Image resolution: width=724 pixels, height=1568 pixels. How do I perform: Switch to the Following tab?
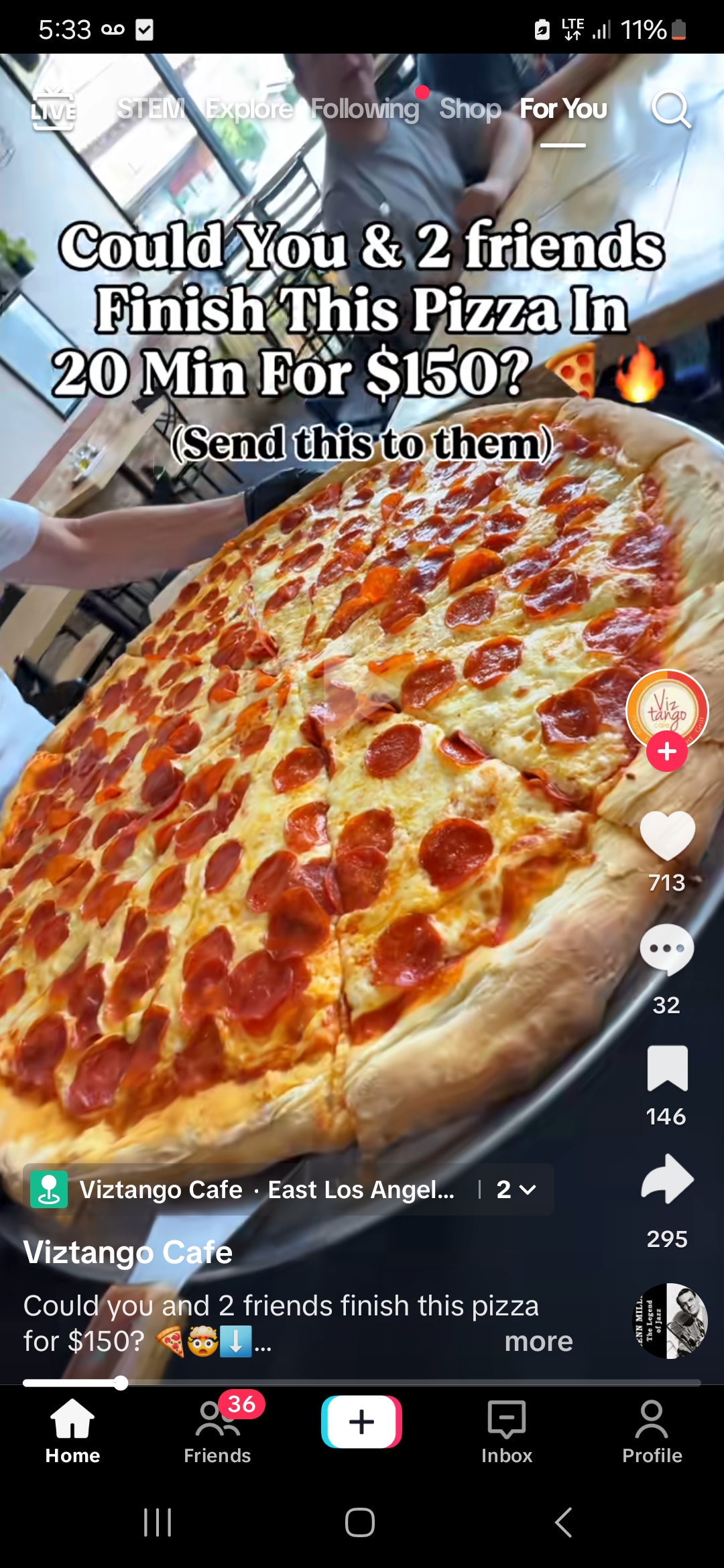coord(365,109)
